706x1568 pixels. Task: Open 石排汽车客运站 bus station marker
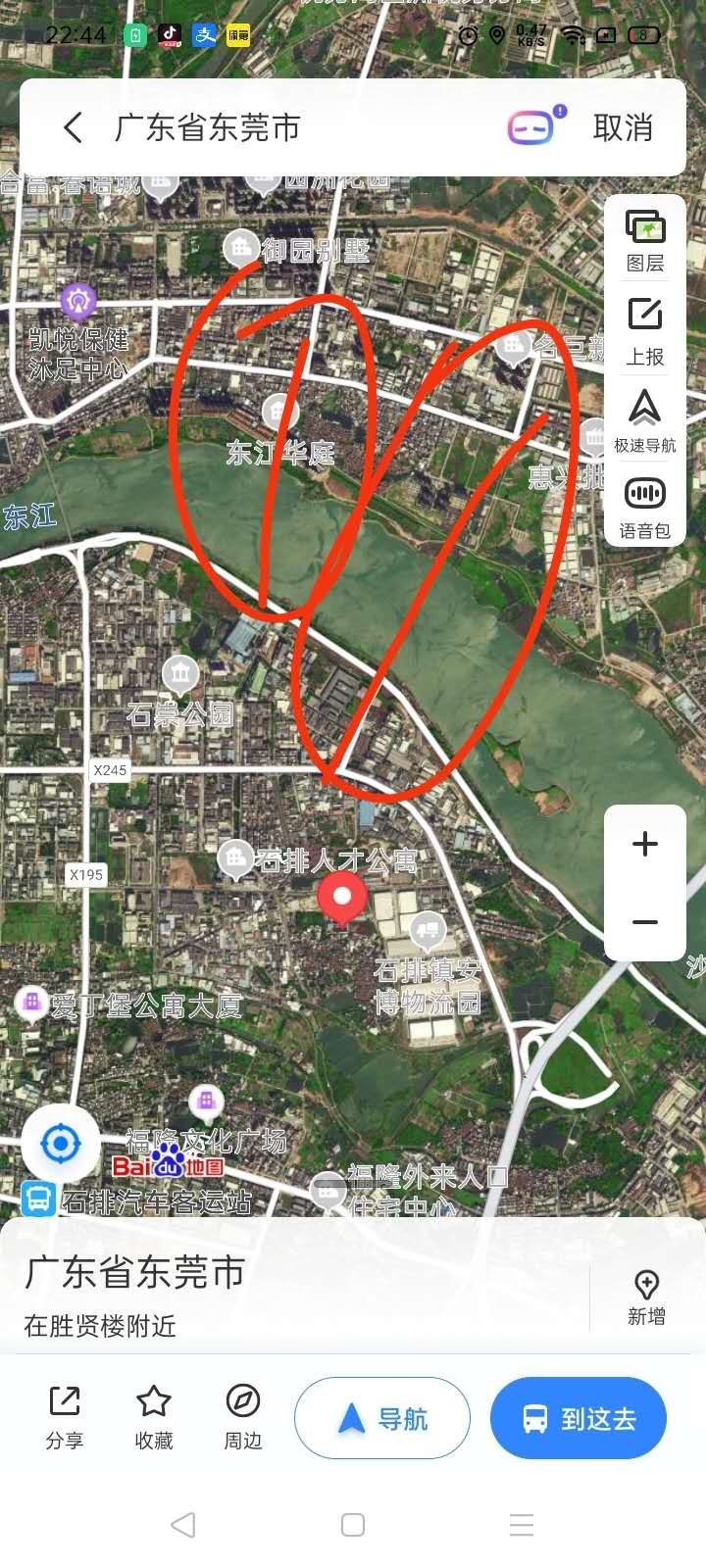[39, 1200]
